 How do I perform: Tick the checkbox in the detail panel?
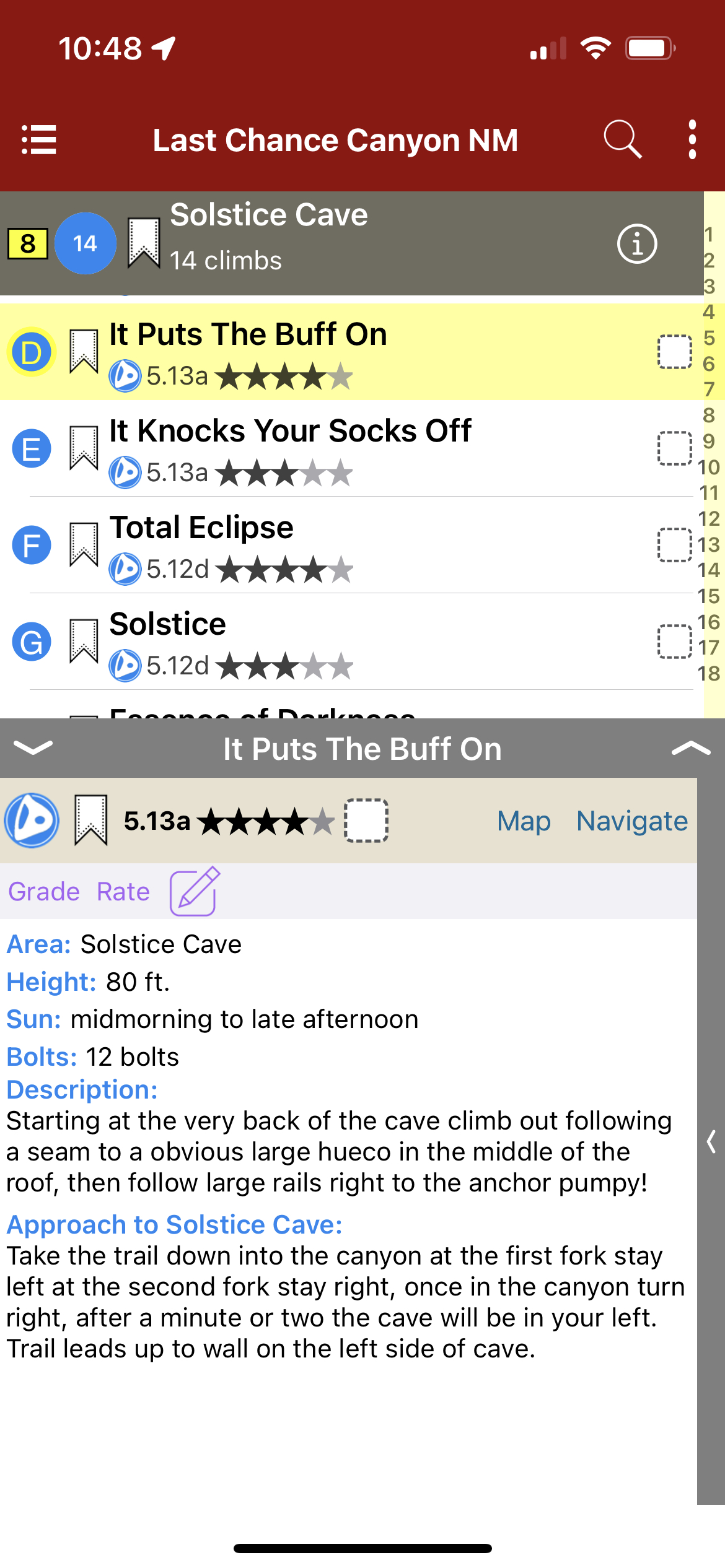click(x=366, y=821)
